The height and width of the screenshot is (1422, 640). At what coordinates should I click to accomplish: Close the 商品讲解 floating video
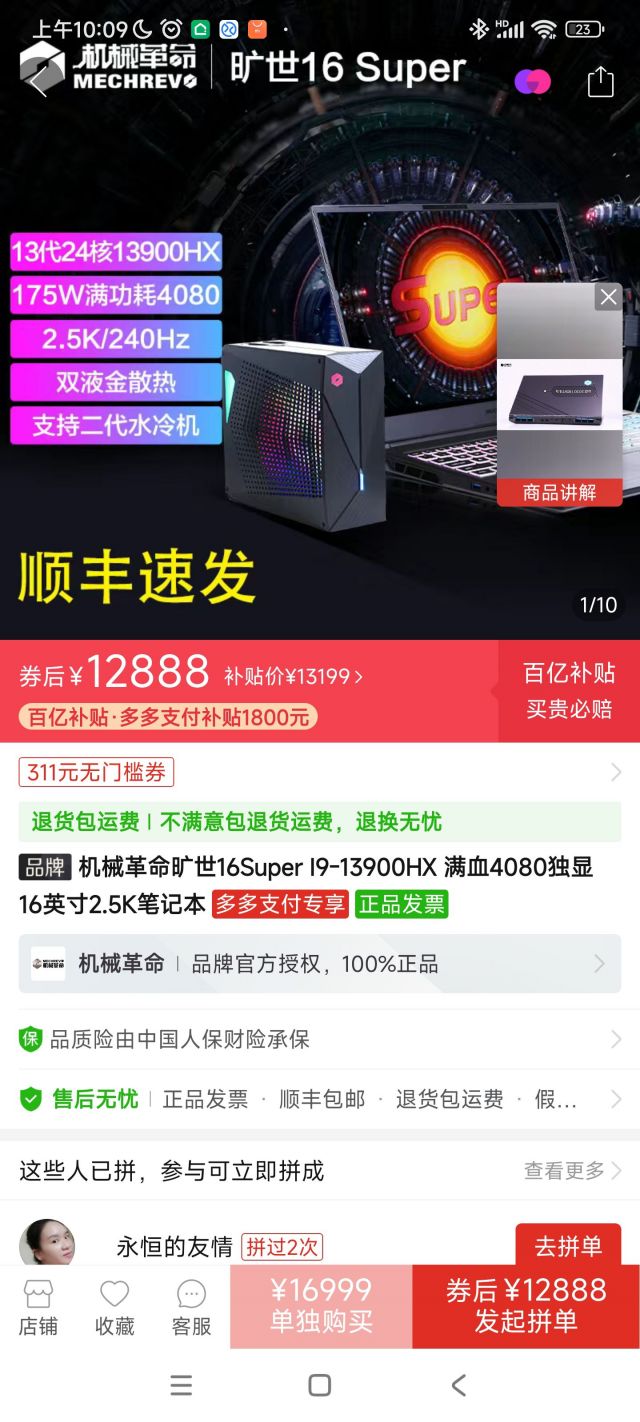tap(608, 297)
